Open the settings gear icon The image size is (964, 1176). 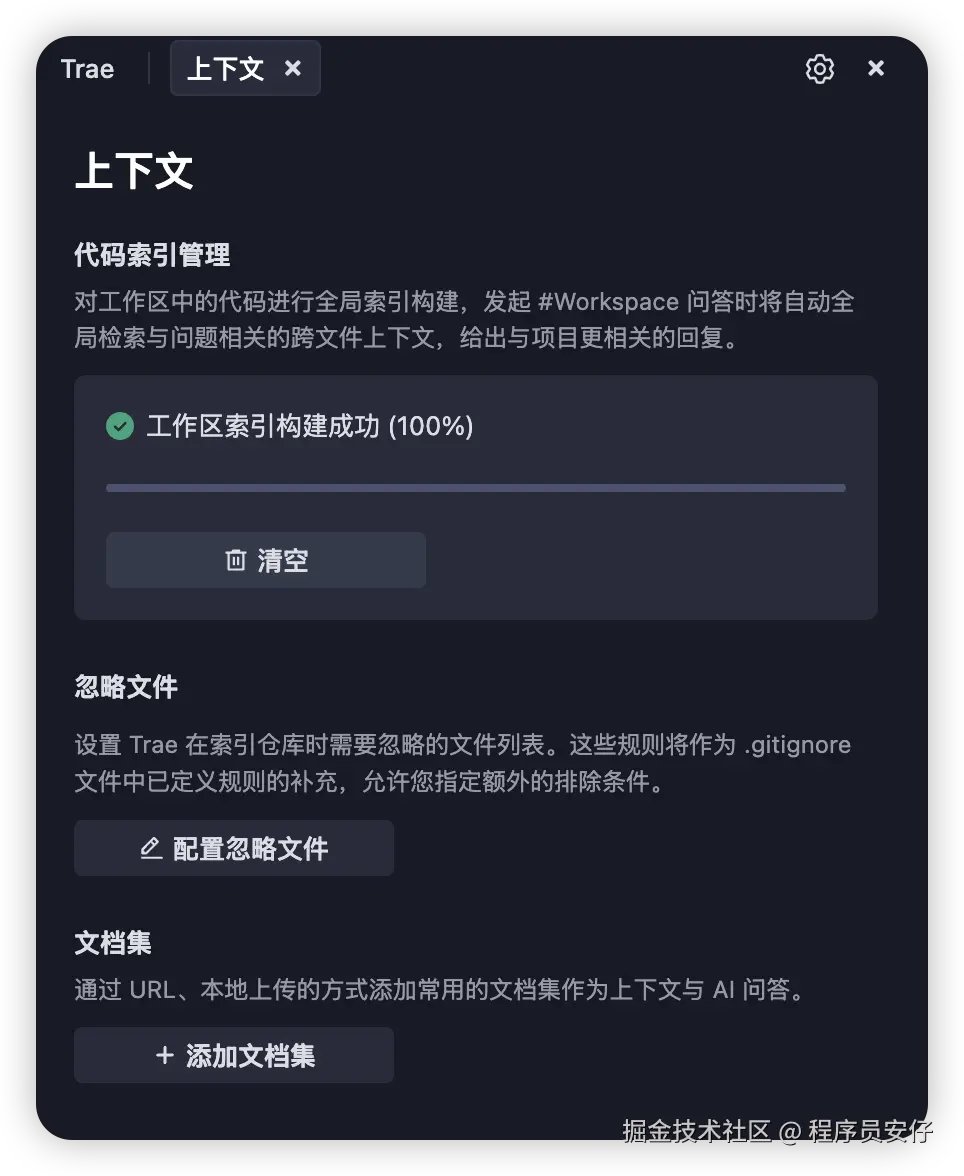[819, 69]
